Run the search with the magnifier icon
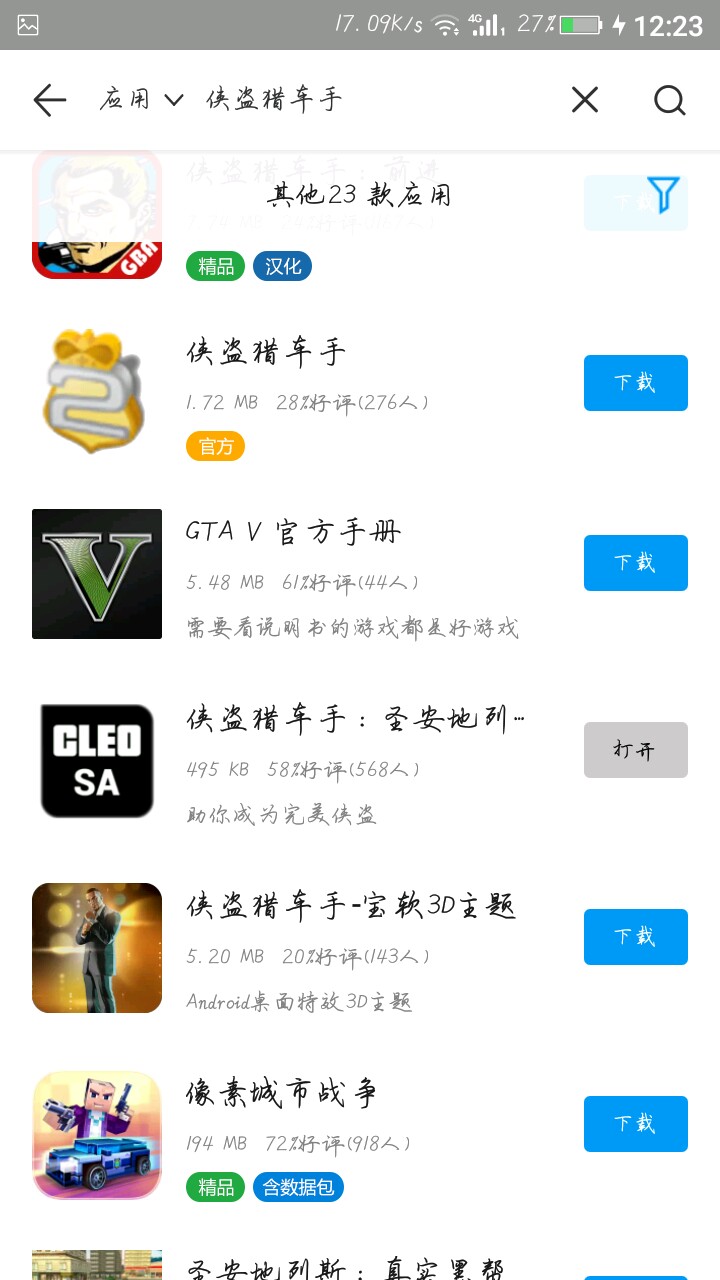Viewport: 720px width, 1280px height. 669,100
